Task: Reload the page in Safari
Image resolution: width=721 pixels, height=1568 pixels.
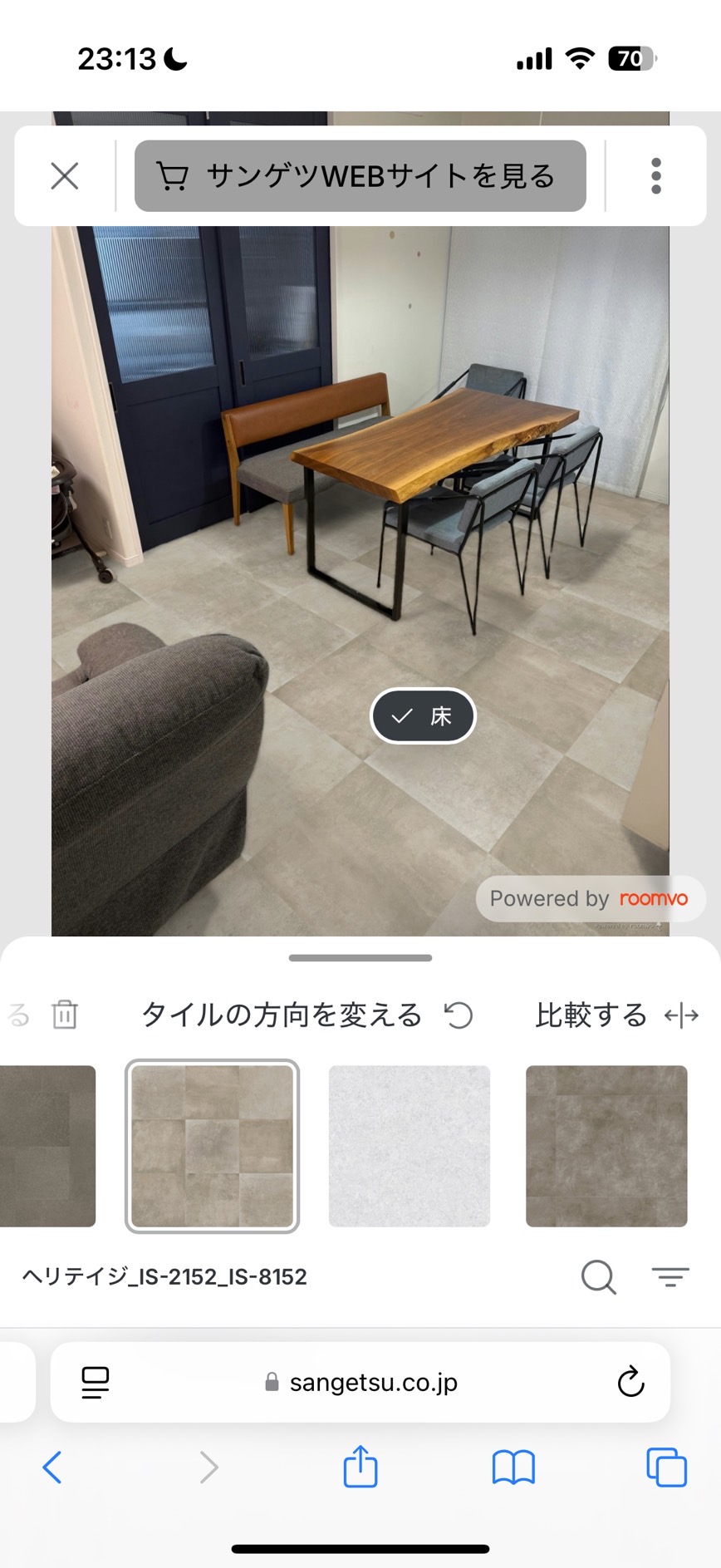Action: 630,1382
